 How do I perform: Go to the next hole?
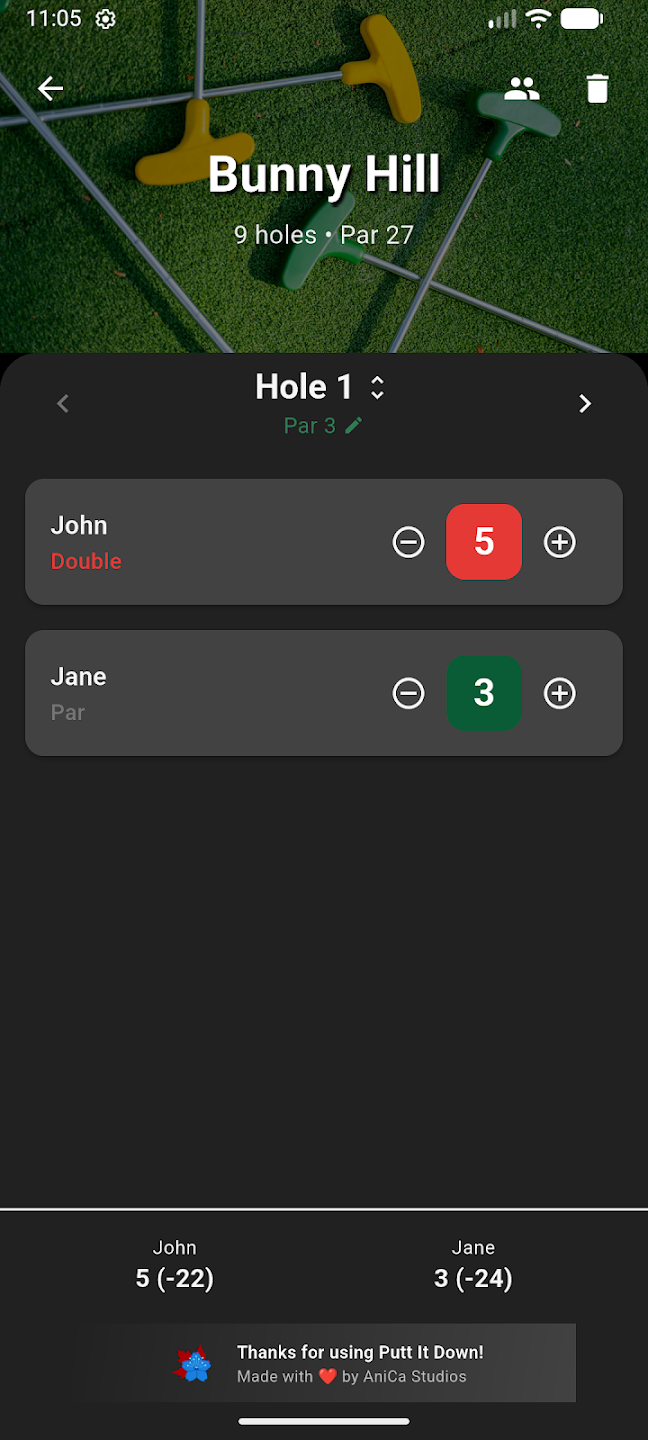[585, 403]
